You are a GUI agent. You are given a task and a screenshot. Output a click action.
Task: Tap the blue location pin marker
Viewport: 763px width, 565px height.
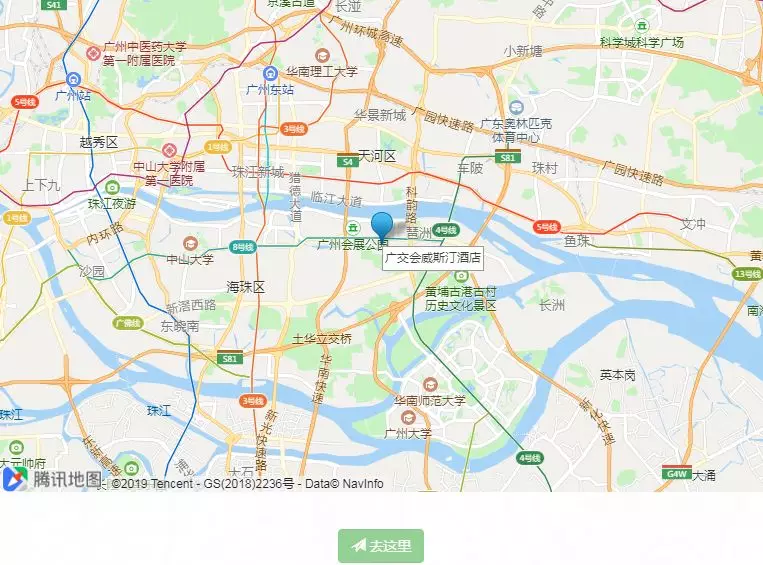pos(382,227)
